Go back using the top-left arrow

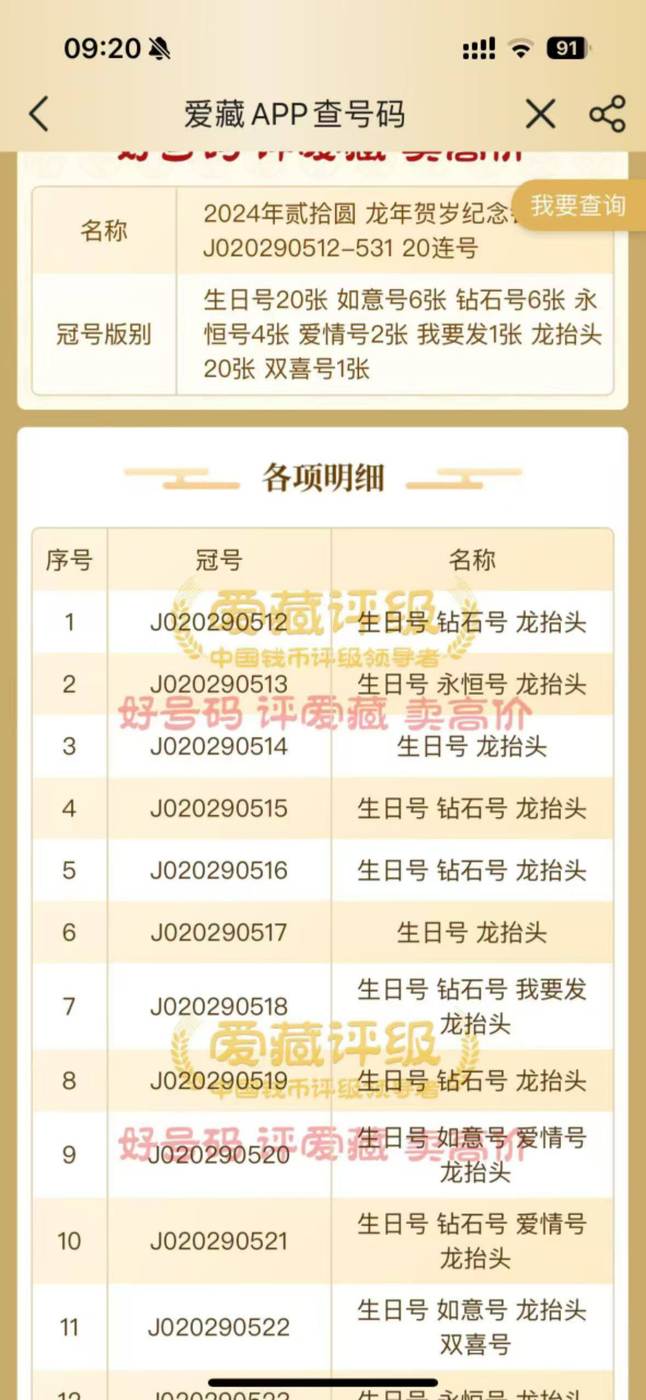click(38, 114)
